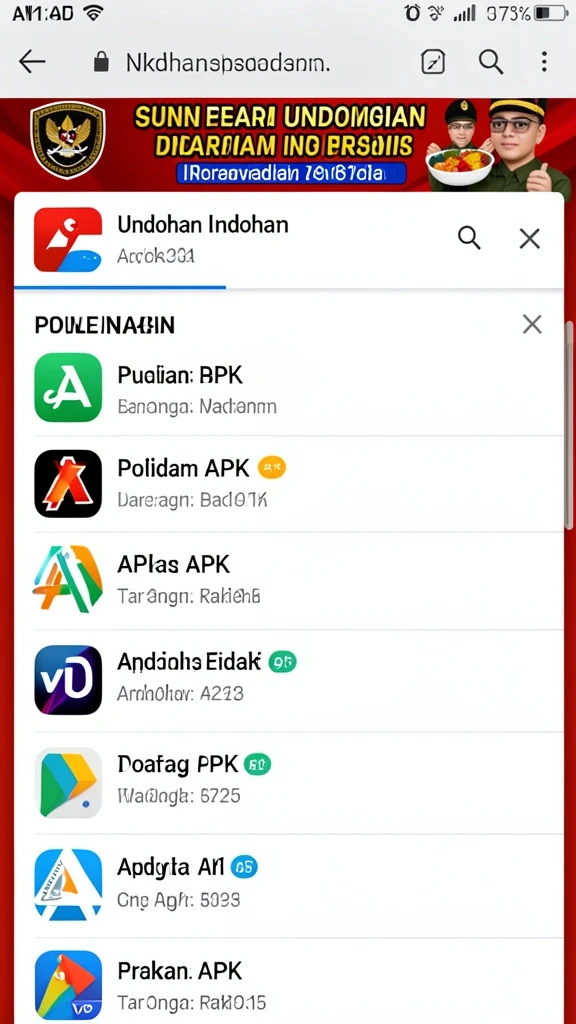Close the Undohan Indohan panel
Image resolution: width=576 pixels, height=1024 pixels.
point(529,239)
